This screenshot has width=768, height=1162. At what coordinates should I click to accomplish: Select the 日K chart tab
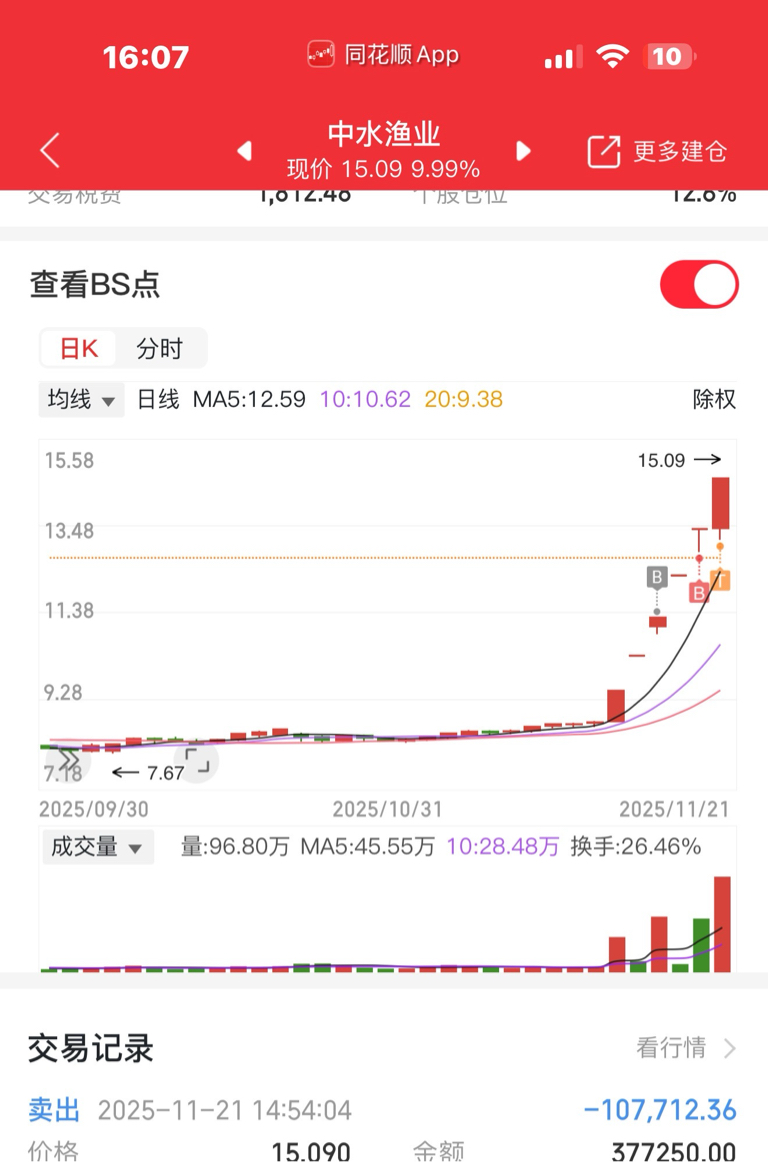pos(79,349)
